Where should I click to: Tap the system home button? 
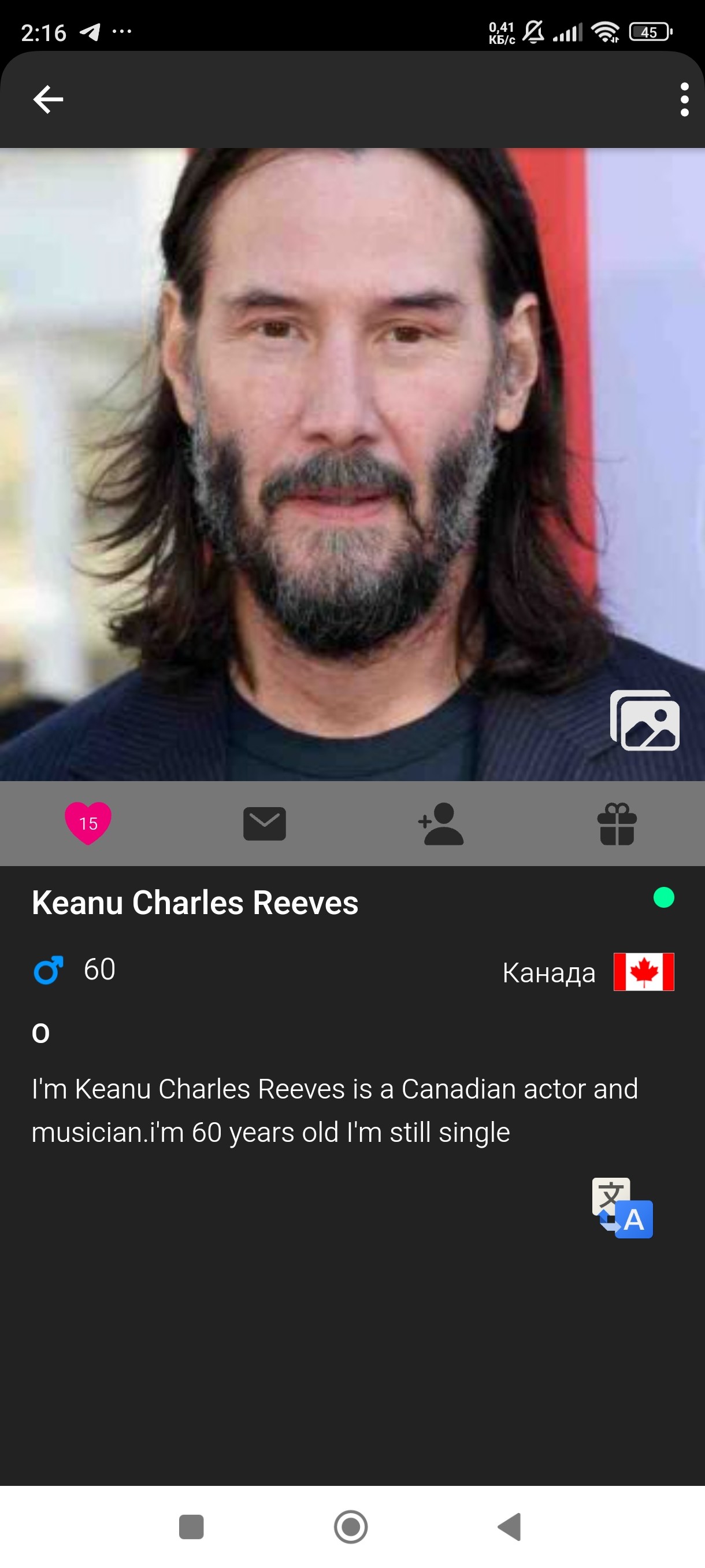(351, 1526)
